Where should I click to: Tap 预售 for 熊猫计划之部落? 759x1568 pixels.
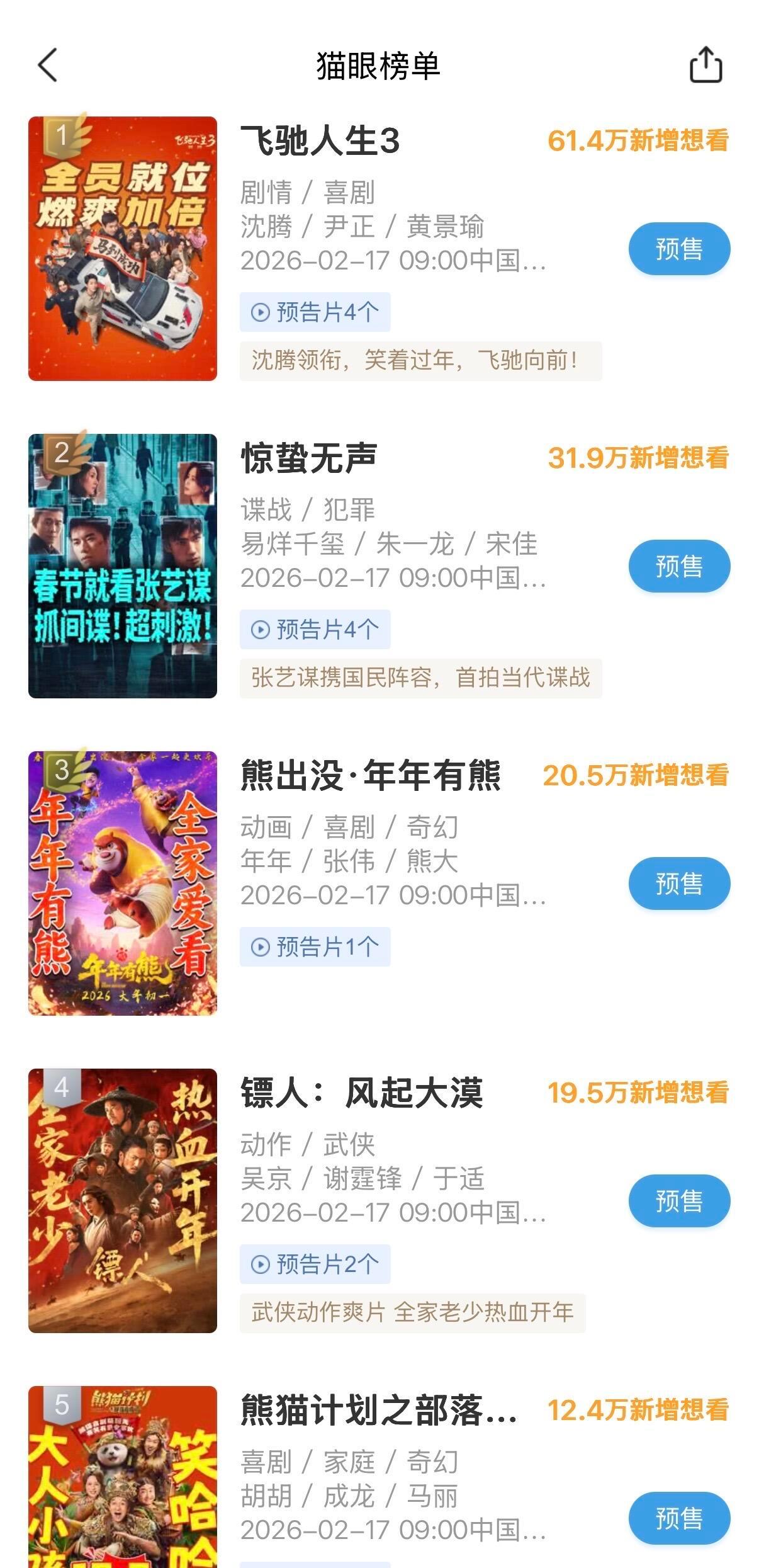click(x=679, y=1518)
